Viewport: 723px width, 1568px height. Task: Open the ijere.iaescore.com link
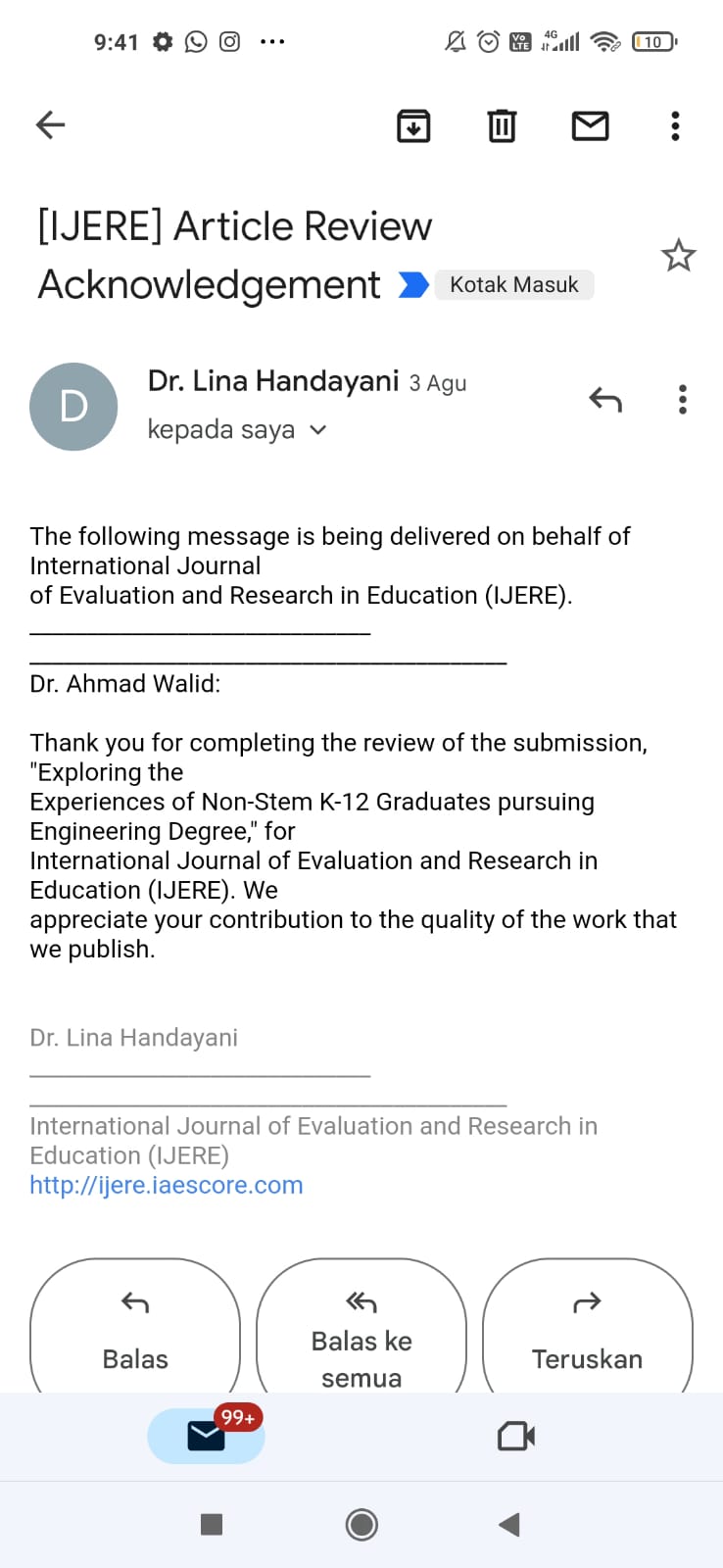(167, 1185)
